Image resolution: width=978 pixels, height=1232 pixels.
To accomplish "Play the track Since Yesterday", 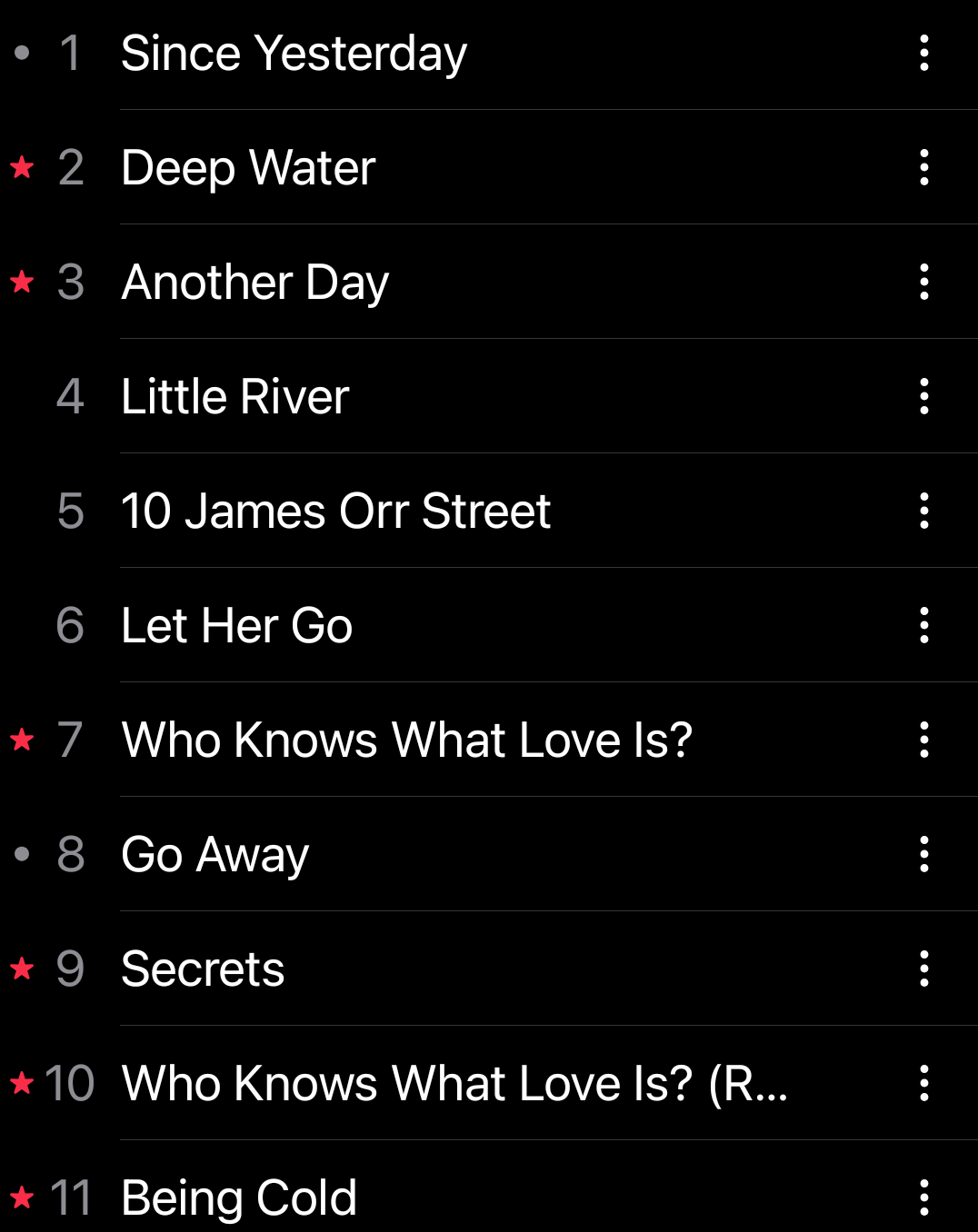I will point(294,54).
